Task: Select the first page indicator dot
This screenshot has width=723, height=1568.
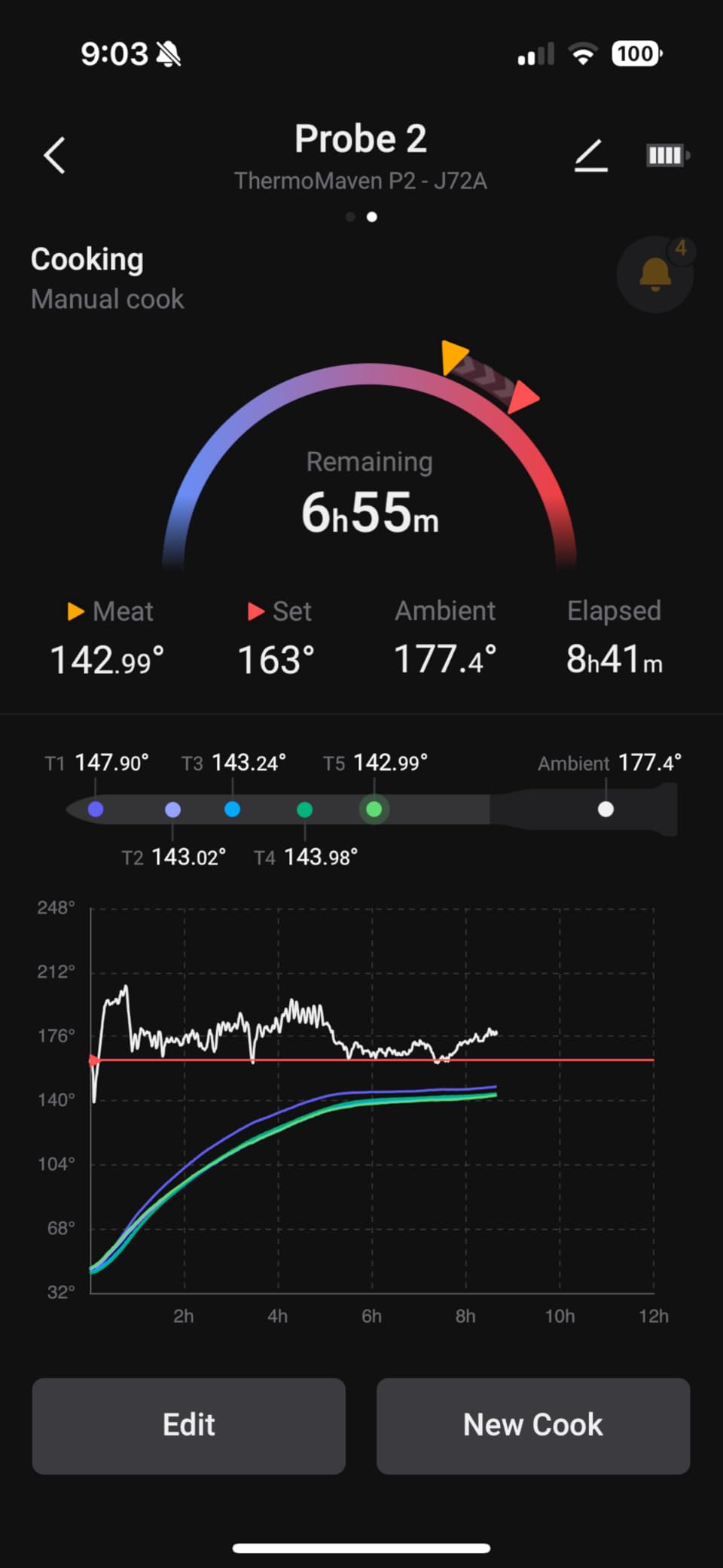Action: click(x=350, y=217)
